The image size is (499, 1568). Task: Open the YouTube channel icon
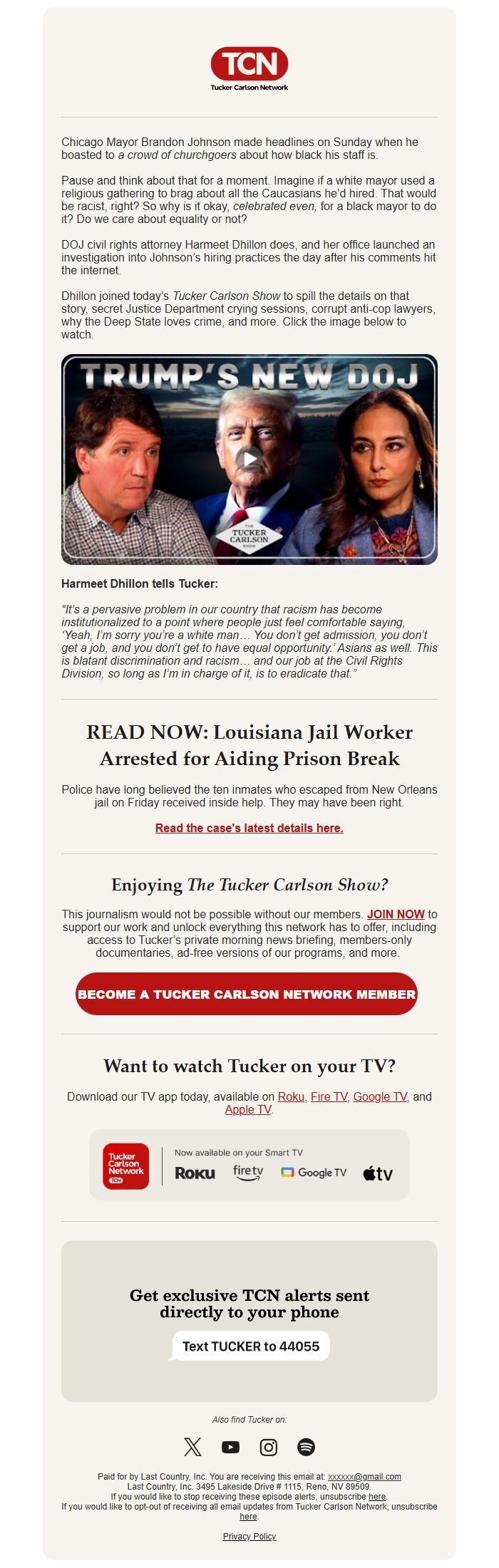tap(230, 1447)
